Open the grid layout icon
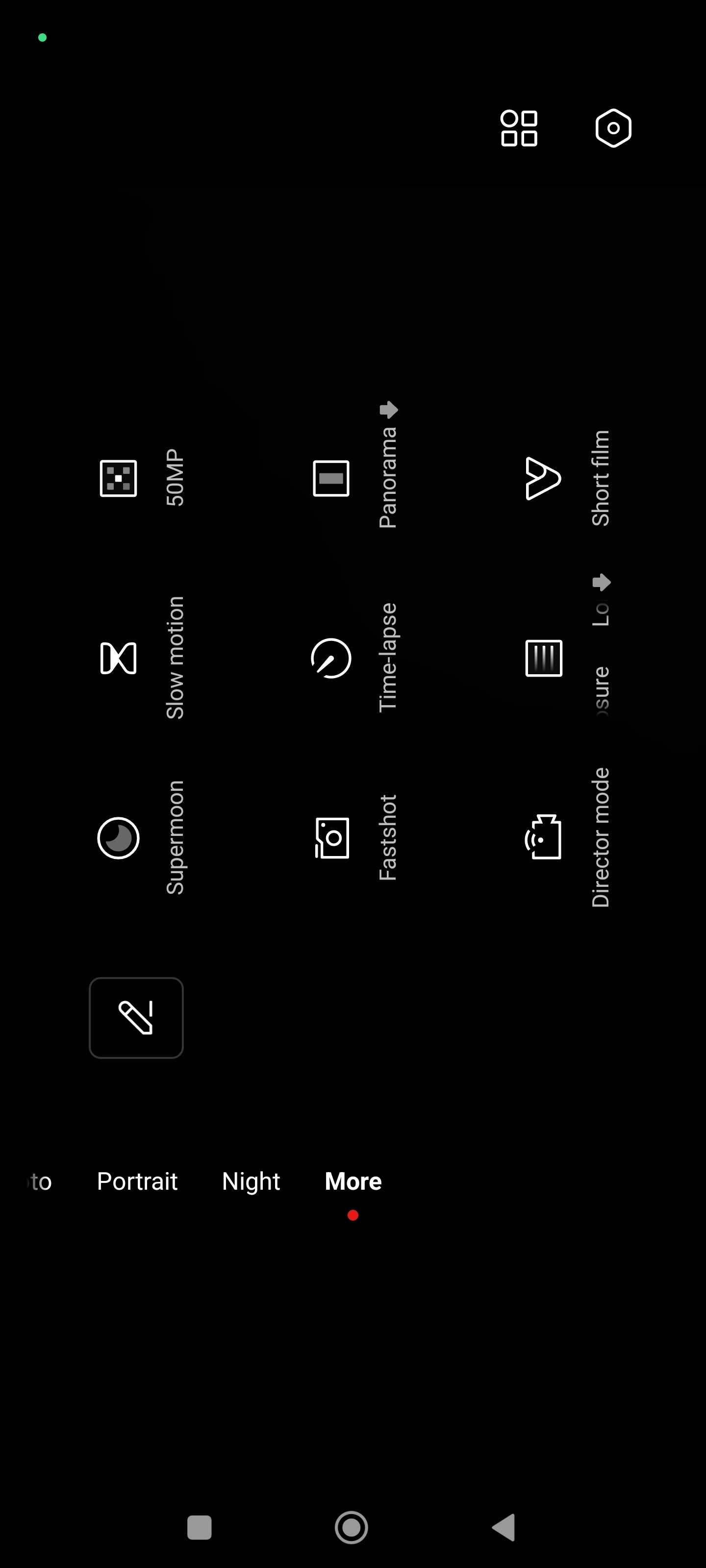 coord(518,128)
